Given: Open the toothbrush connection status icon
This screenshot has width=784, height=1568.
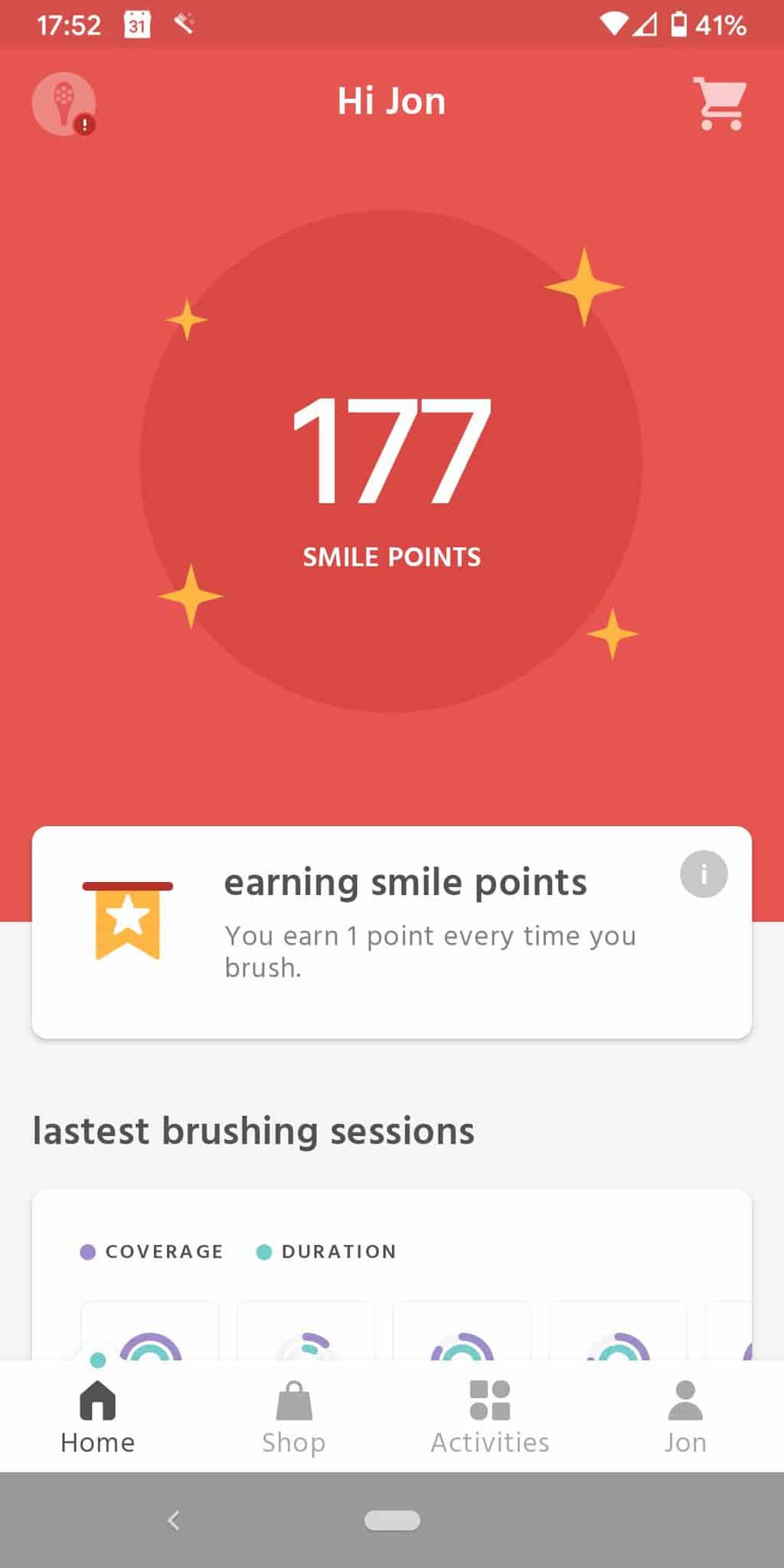Looking at the screenshot, I should coord(64,104).
